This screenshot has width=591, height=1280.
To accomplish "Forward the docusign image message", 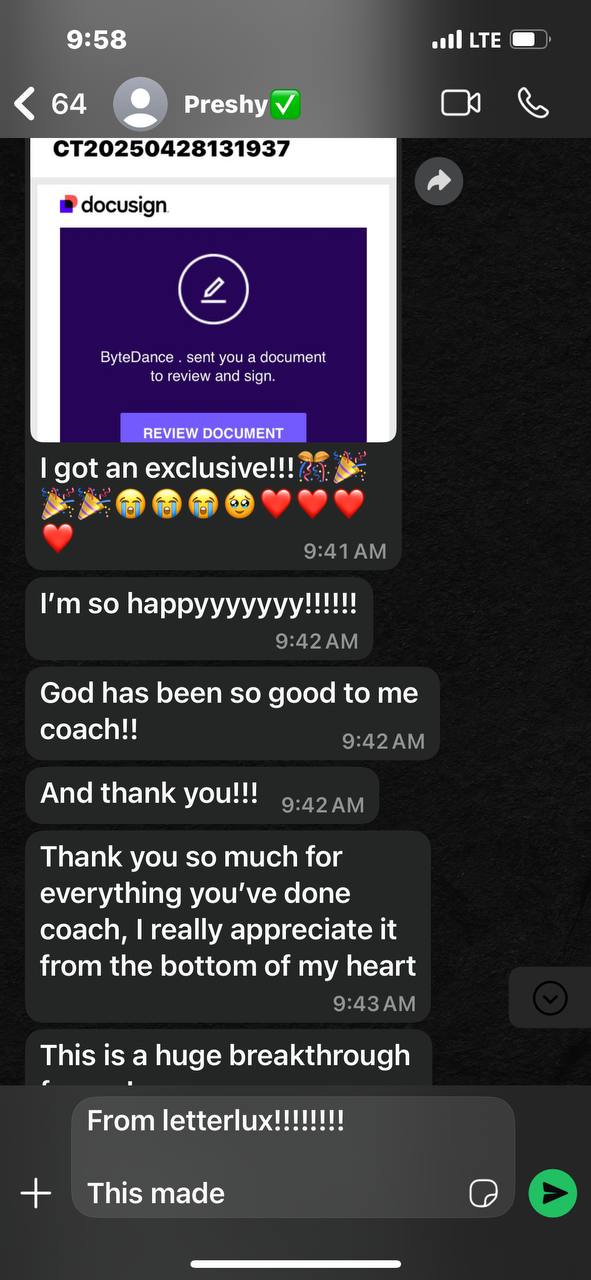I will 438,181.
